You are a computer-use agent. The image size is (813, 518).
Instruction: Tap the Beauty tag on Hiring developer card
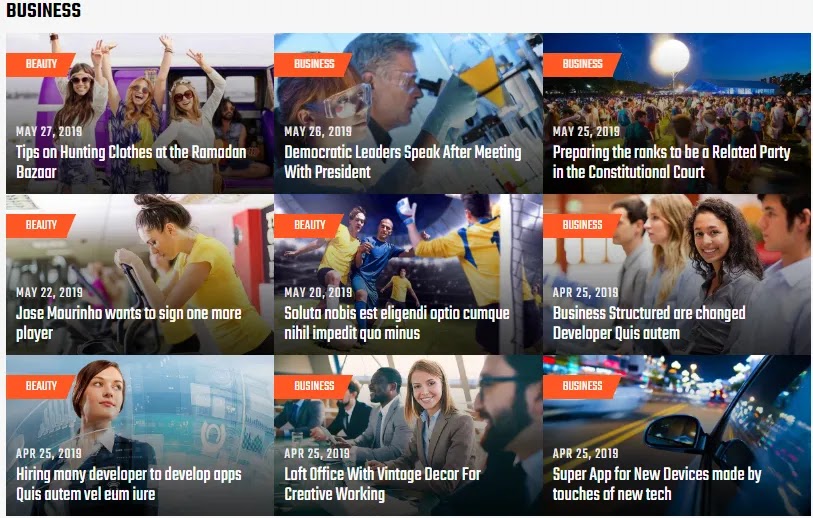tap(41, 386)
